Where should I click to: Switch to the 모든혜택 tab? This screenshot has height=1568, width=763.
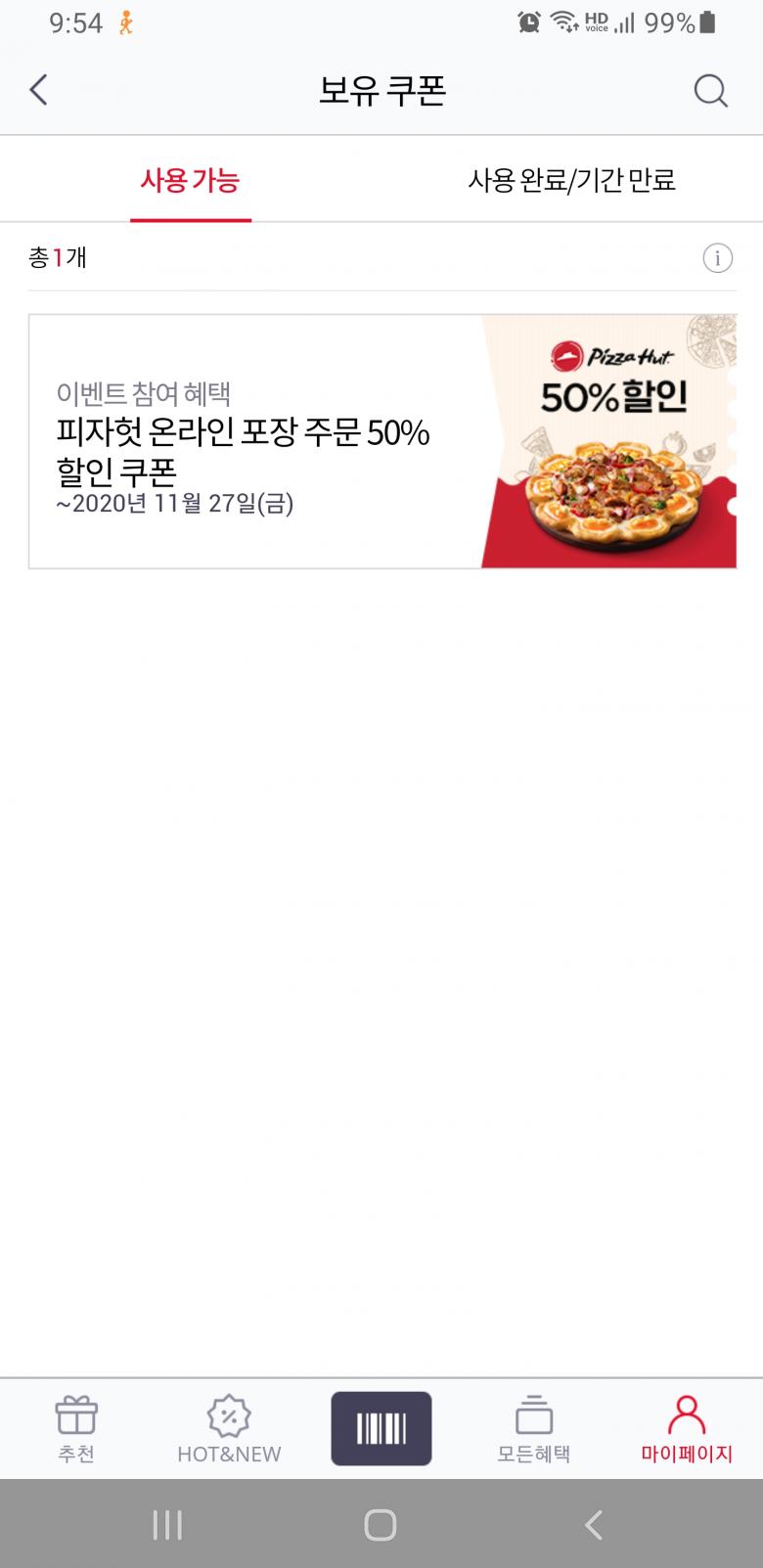coord(533,1428)
